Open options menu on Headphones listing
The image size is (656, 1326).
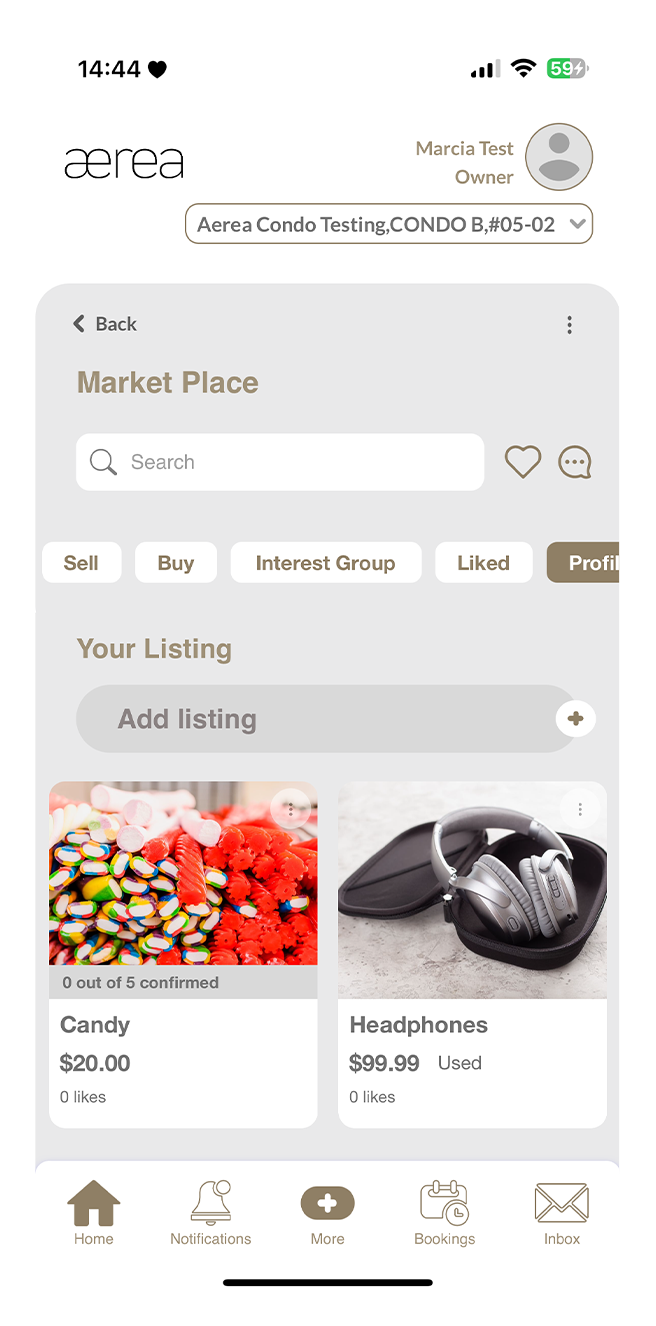pos(580,809)
